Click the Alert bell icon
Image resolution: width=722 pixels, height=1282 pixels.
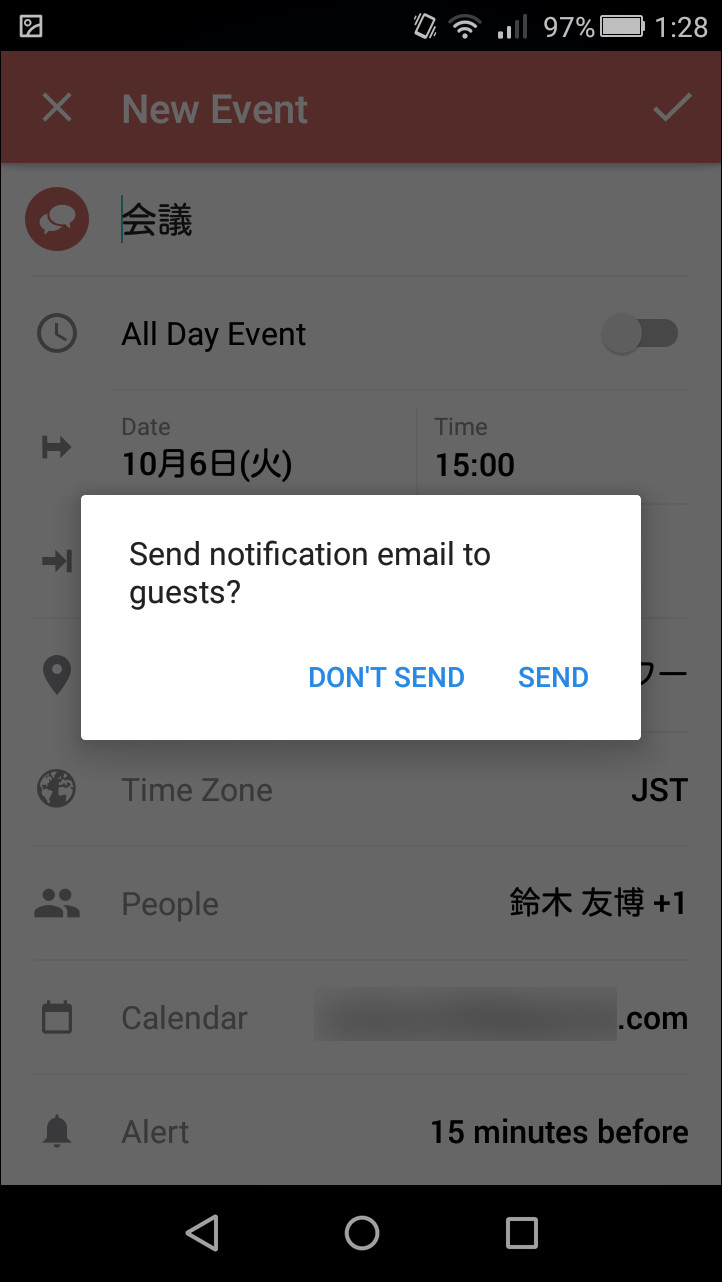pos(56,1131)
